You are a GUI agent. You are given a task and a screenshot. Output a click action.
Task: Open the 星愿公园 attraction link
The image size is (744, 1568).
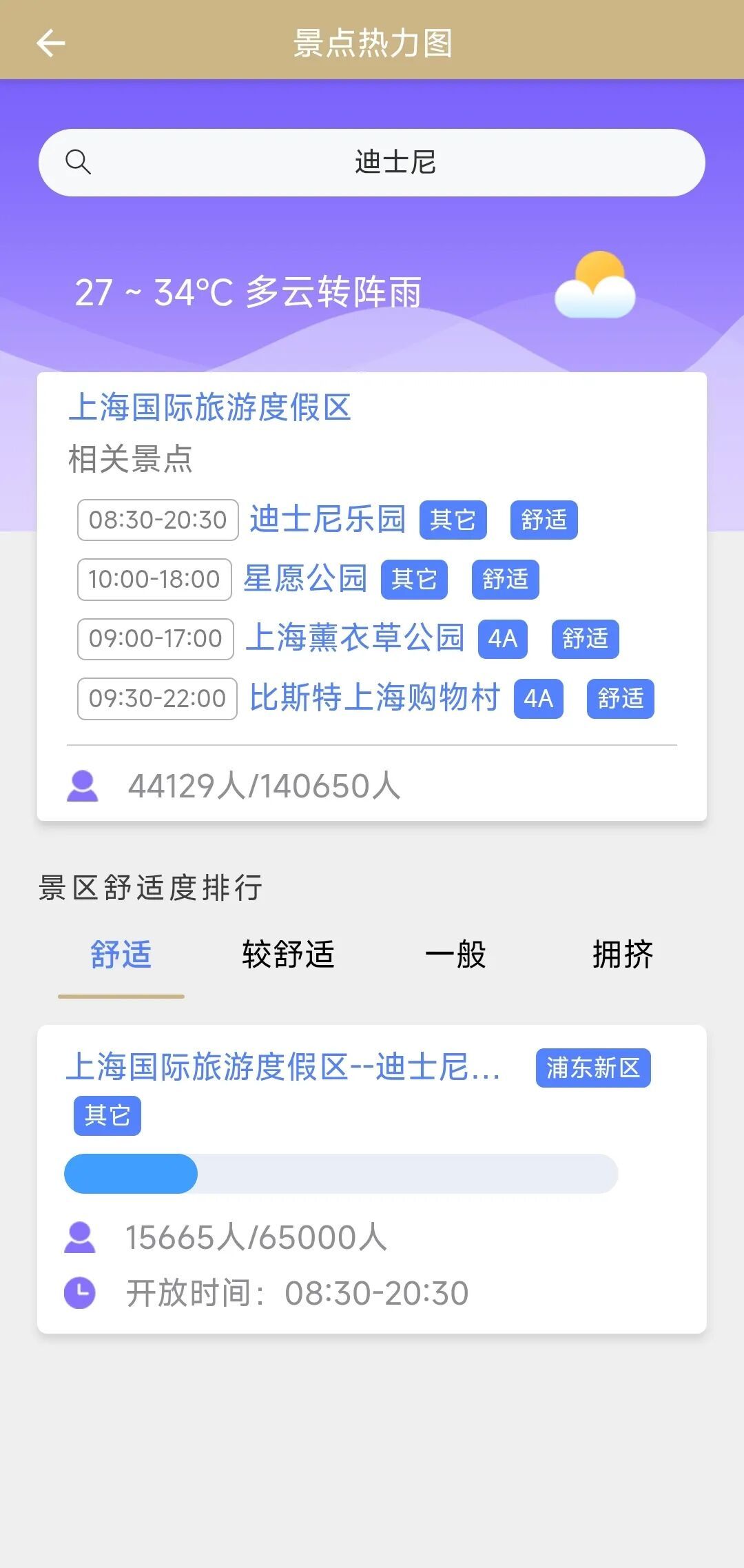click(x=305, y=579)
